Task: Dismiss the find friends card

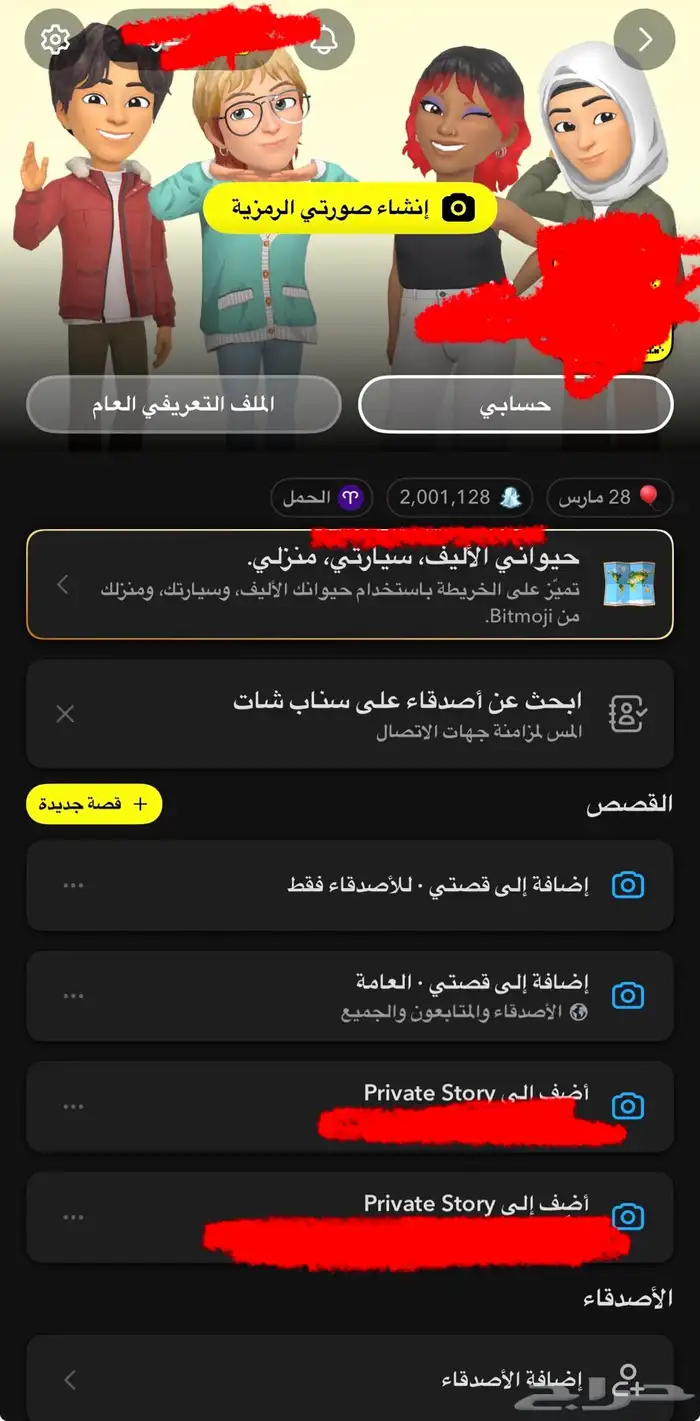Action: [x=65, y=714]
